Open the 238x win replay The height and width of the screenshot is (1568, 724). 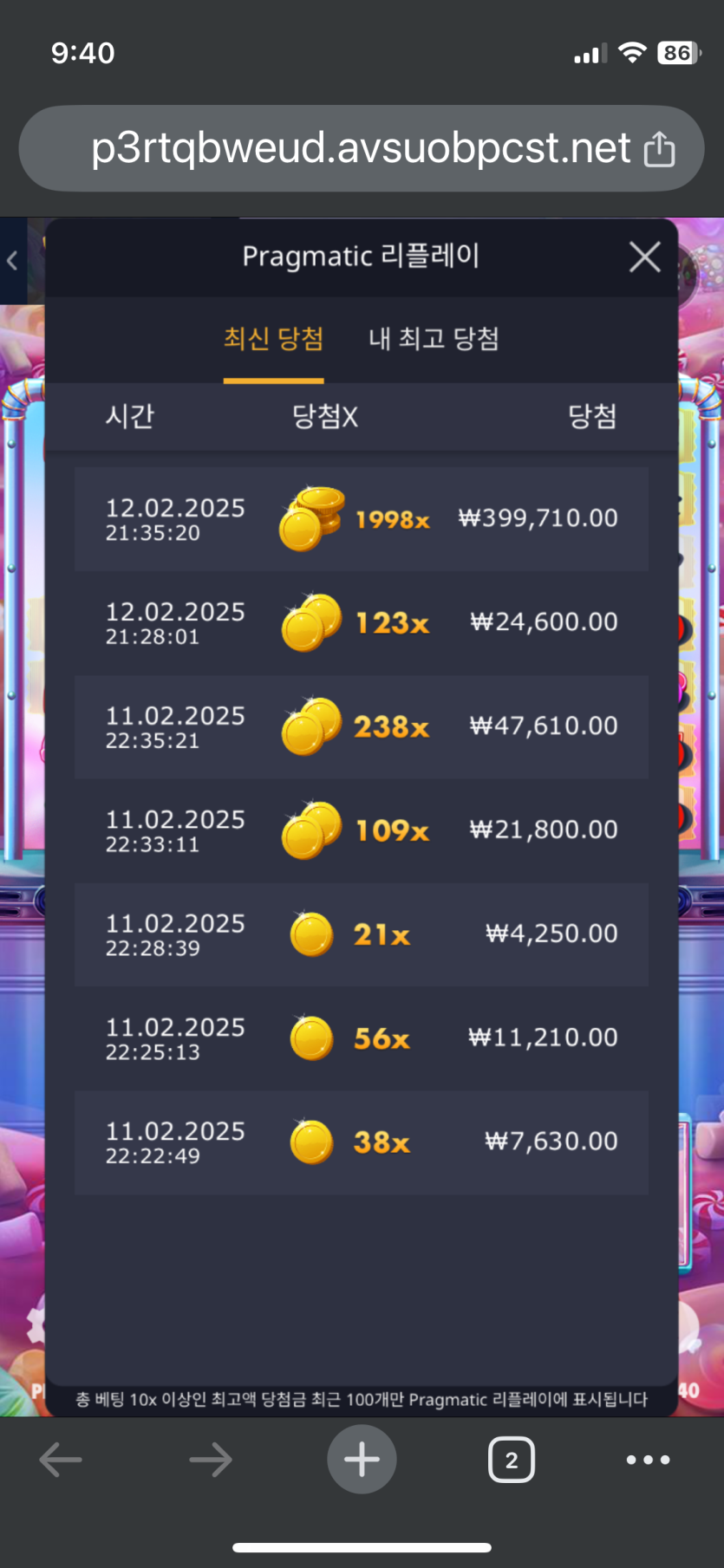tap(361, 727)
